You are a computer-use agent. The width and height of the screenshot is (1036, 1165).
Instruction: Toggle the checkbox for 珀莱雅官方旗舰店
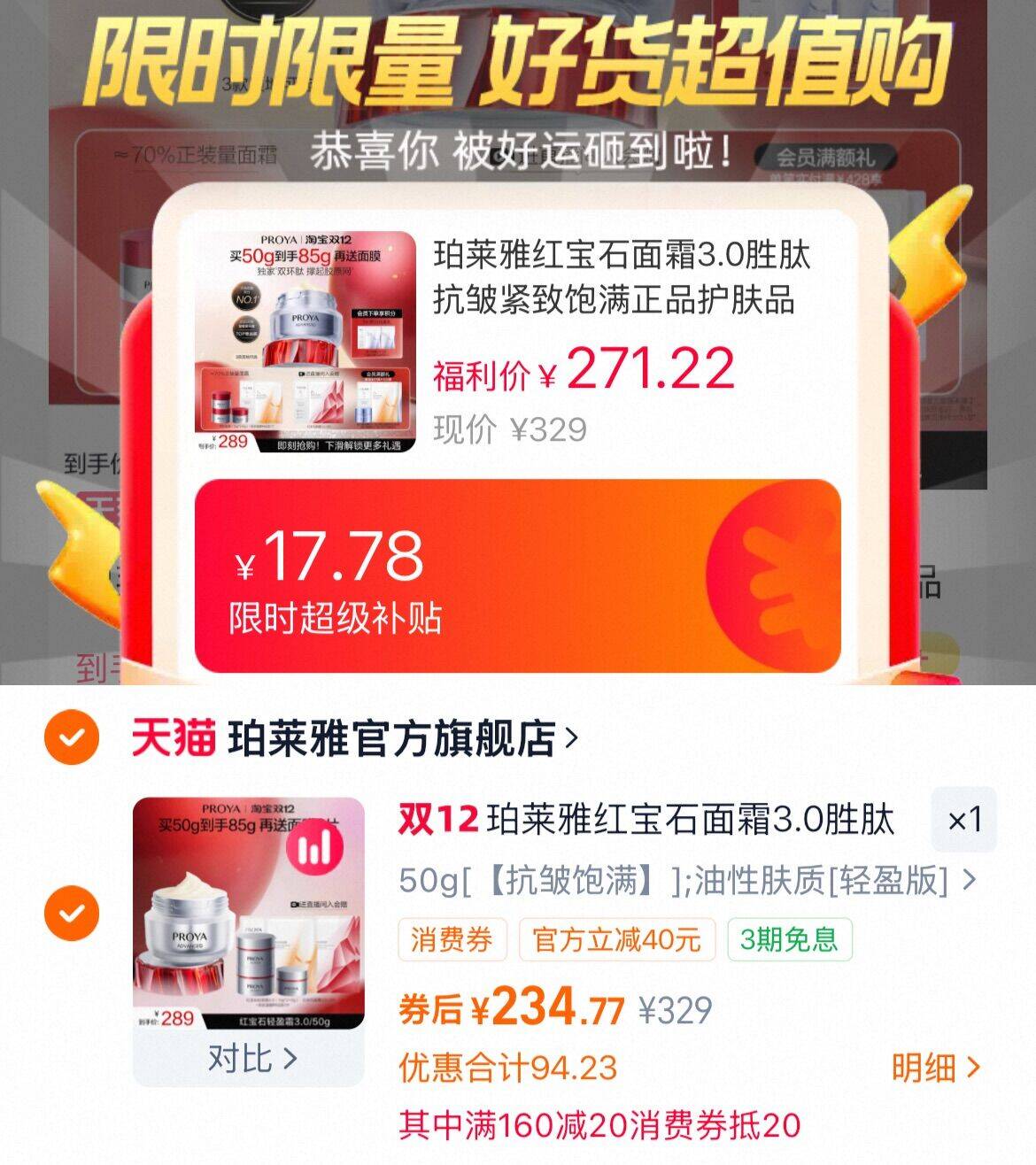72,737
